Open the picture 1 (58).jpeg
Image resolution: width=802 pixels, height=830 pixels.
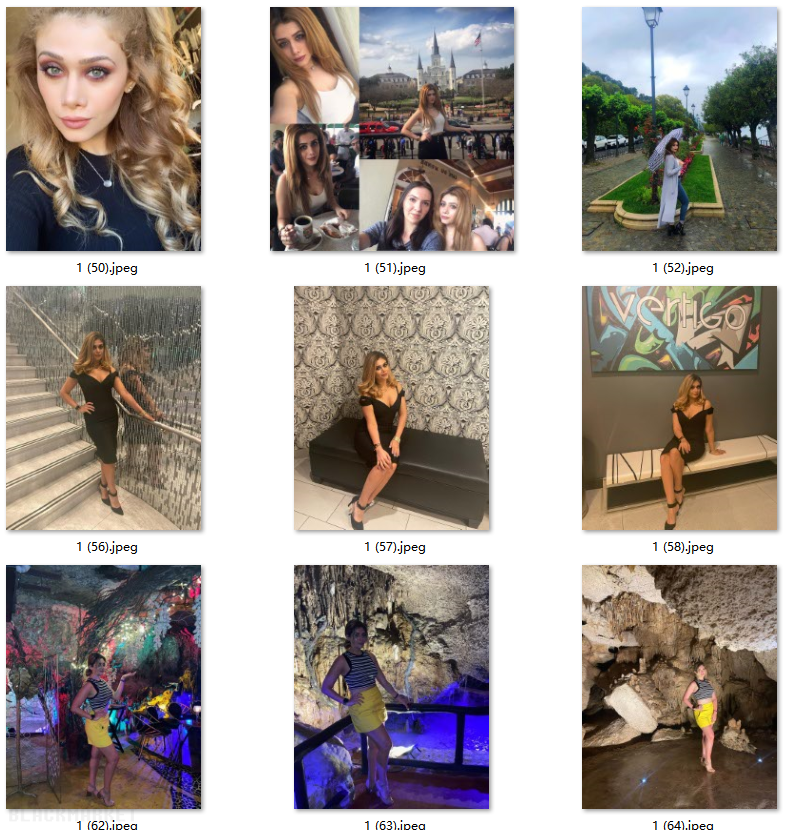[680, 408]
